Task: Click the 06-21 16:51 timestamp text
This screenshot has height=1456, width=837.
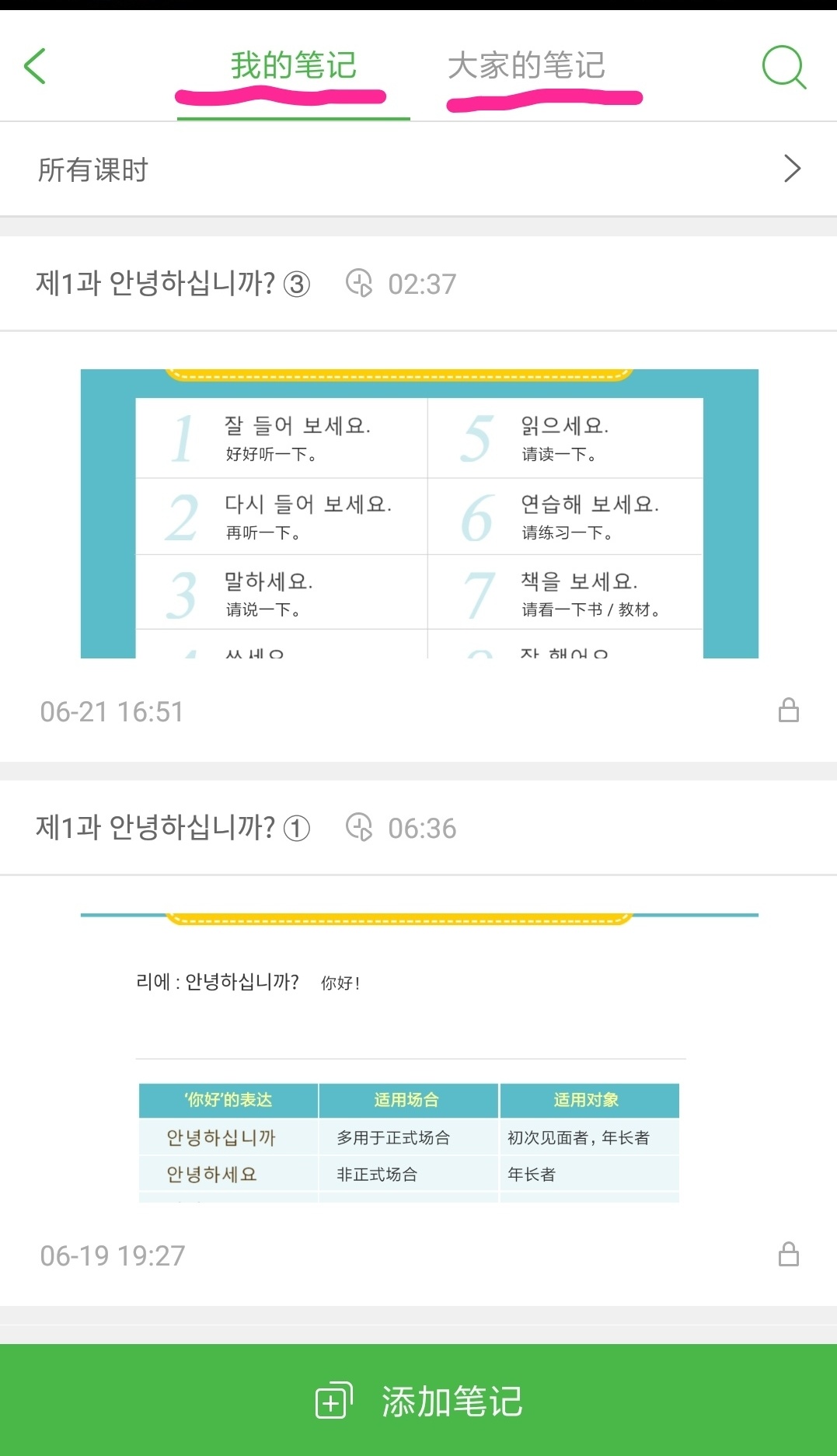Action: 113,711
